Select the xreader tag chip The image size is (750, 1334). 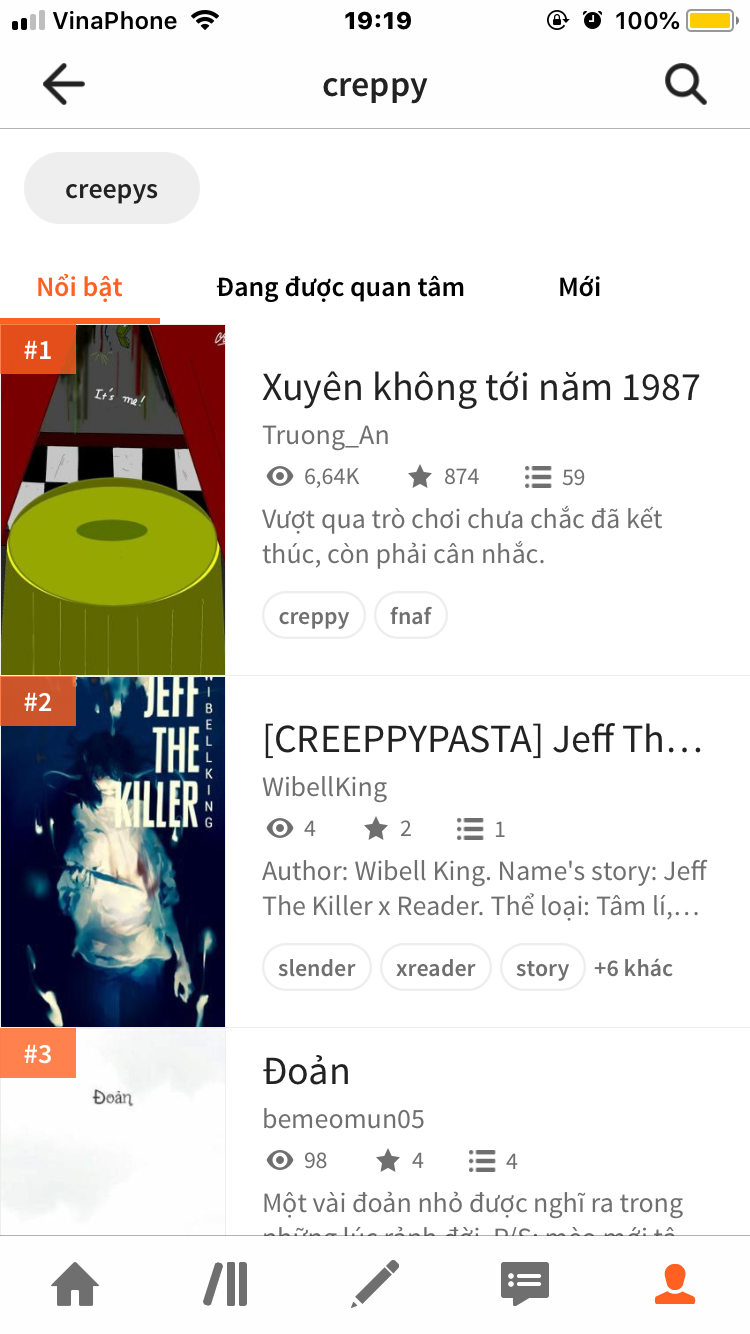(436, 968)
